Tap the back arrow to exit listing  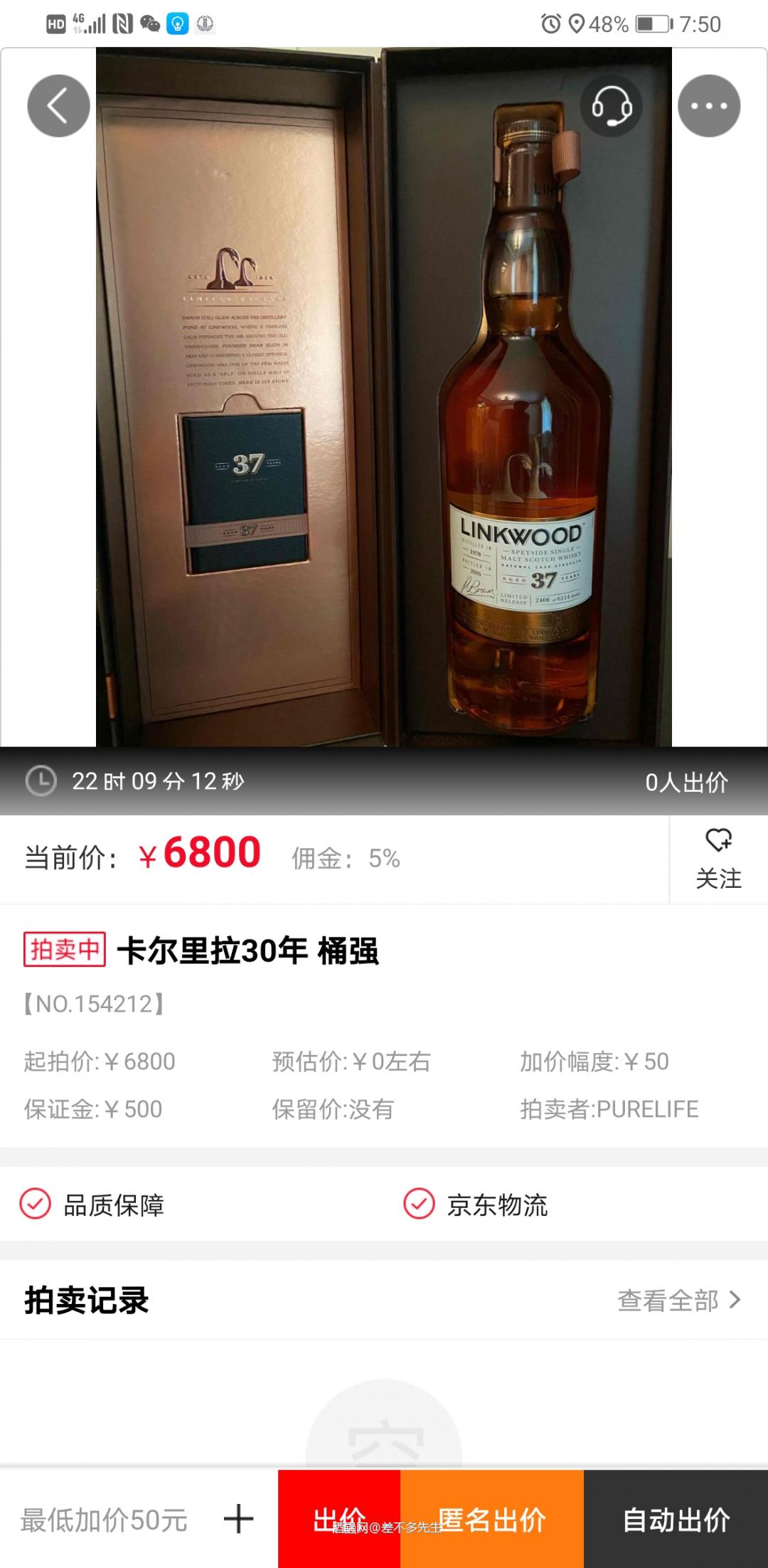pyautogui.click(x=58, y=105)
